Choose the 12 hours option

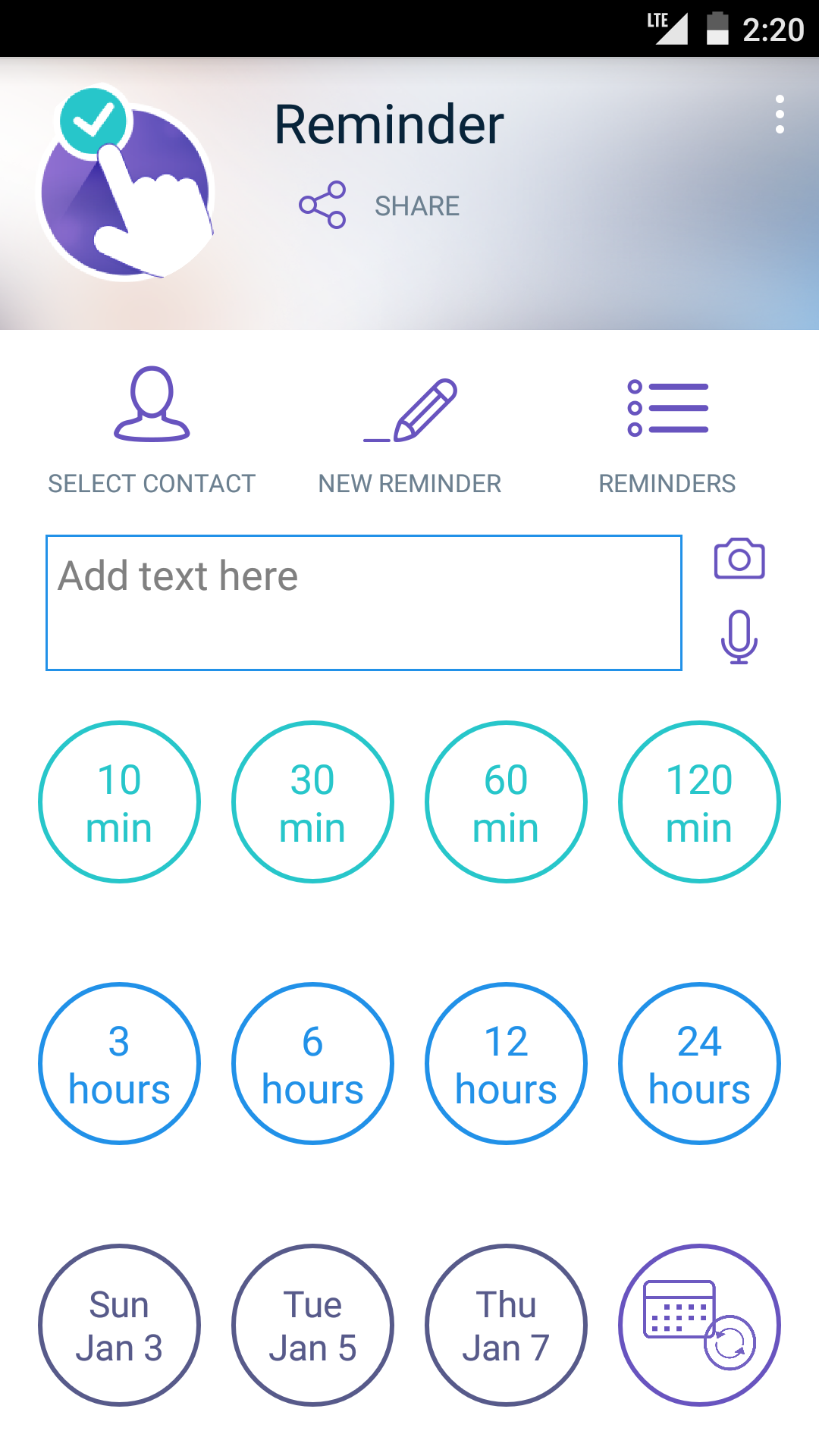click(x=506, y=1063)
